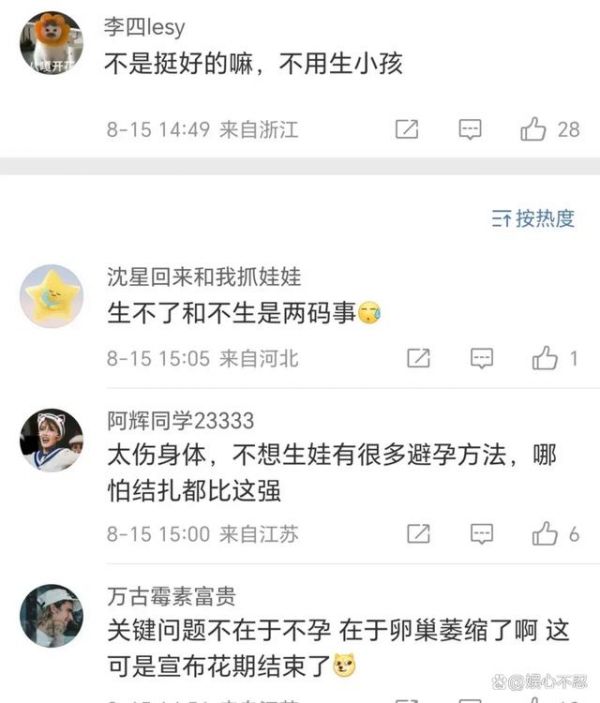Screen dimensions: 600x703
Task: Like 李四lesy's comment
Action: (x=534, y=129)
